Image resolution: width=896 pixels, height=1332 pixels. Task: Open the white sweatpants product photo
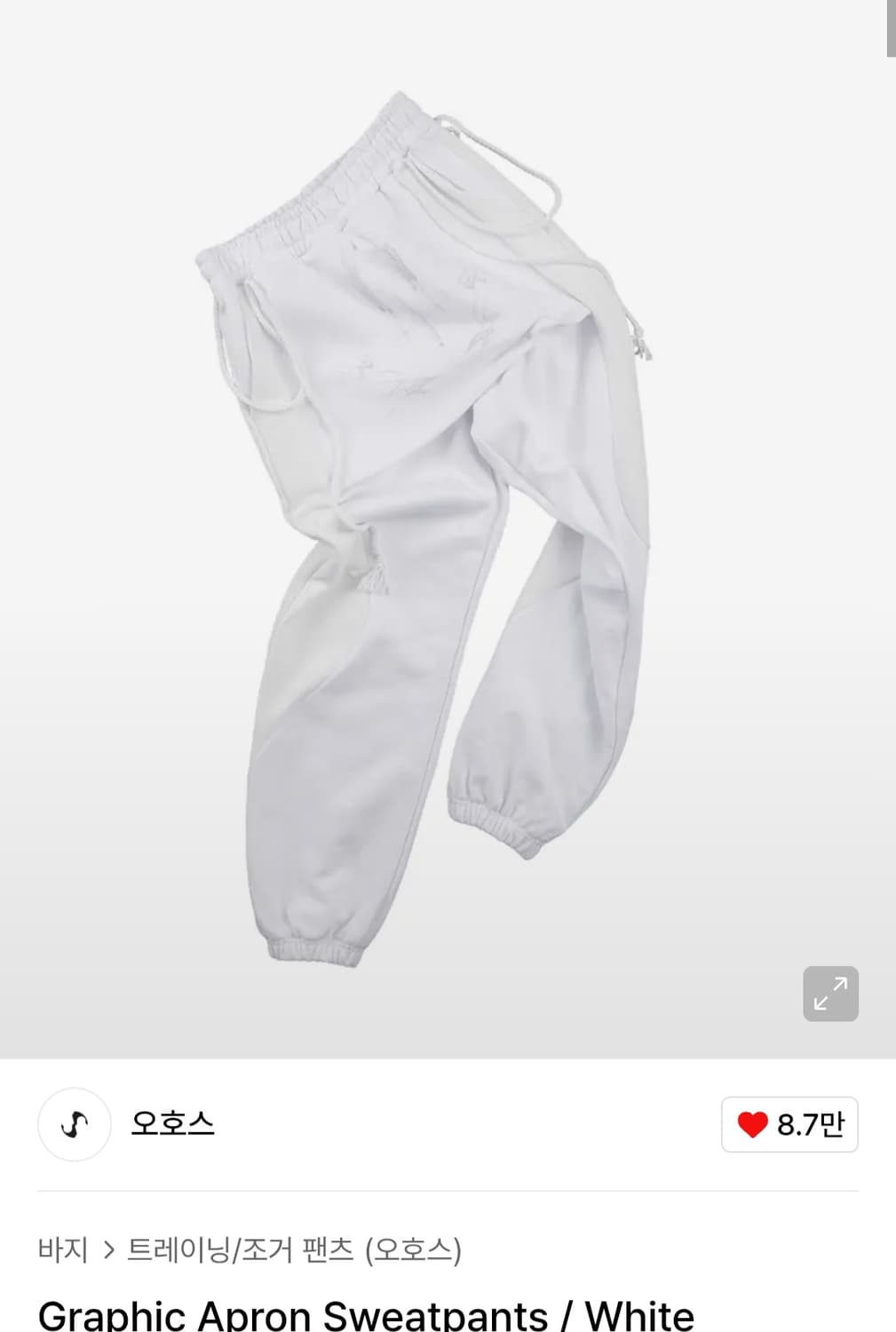(x=426, y=533)
